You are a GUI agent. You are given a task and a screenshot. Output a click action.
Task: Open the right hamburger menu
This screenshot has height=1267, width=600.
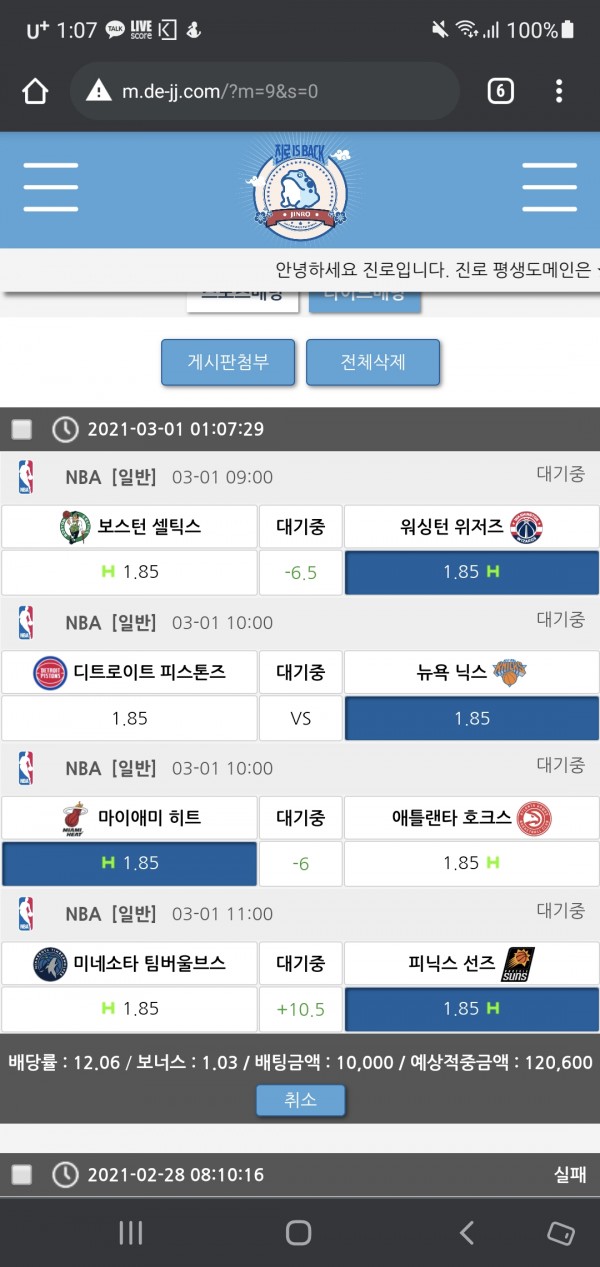click(x=549, y=187)
